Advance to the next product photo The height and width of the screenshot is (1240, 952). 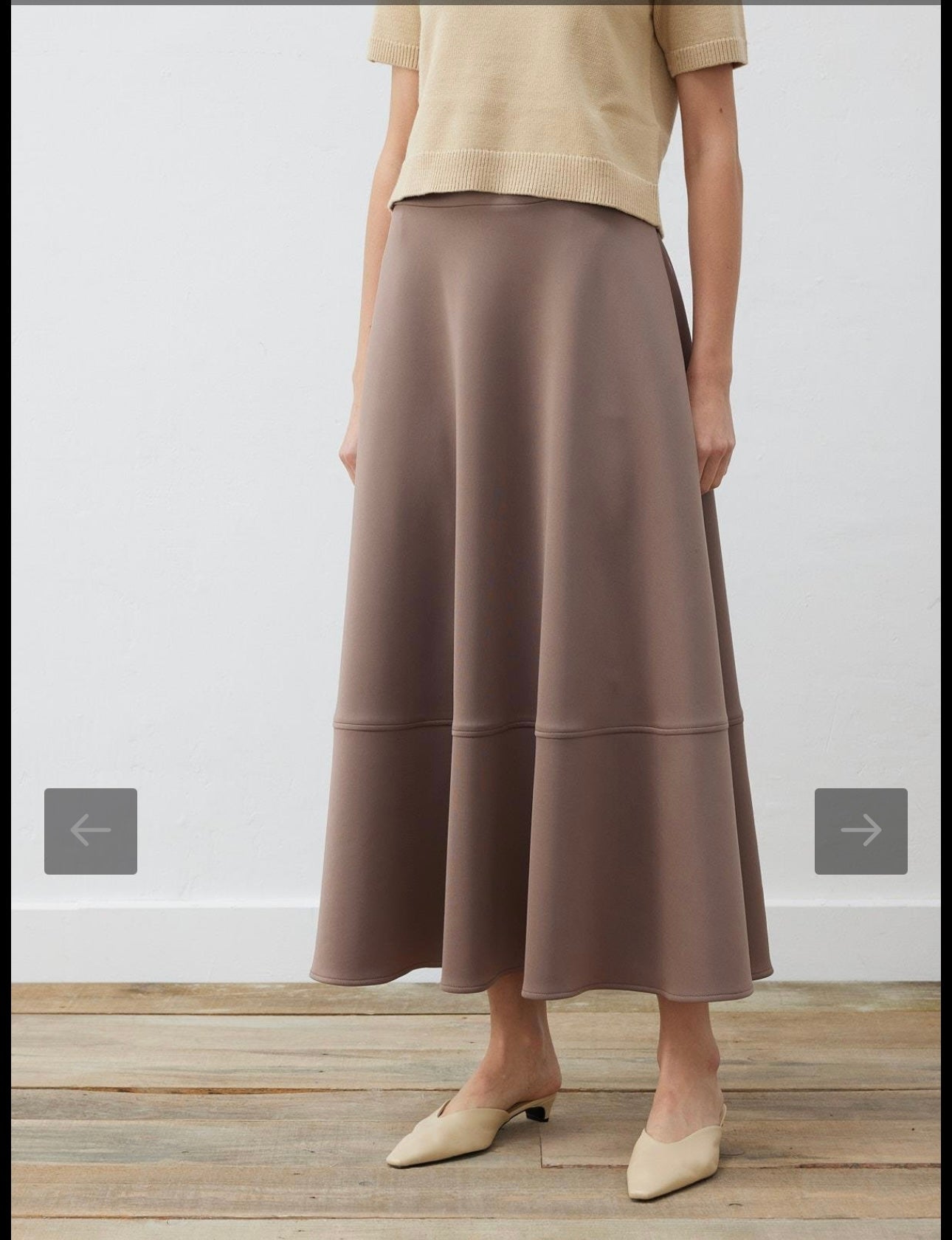tap(860, 831)
